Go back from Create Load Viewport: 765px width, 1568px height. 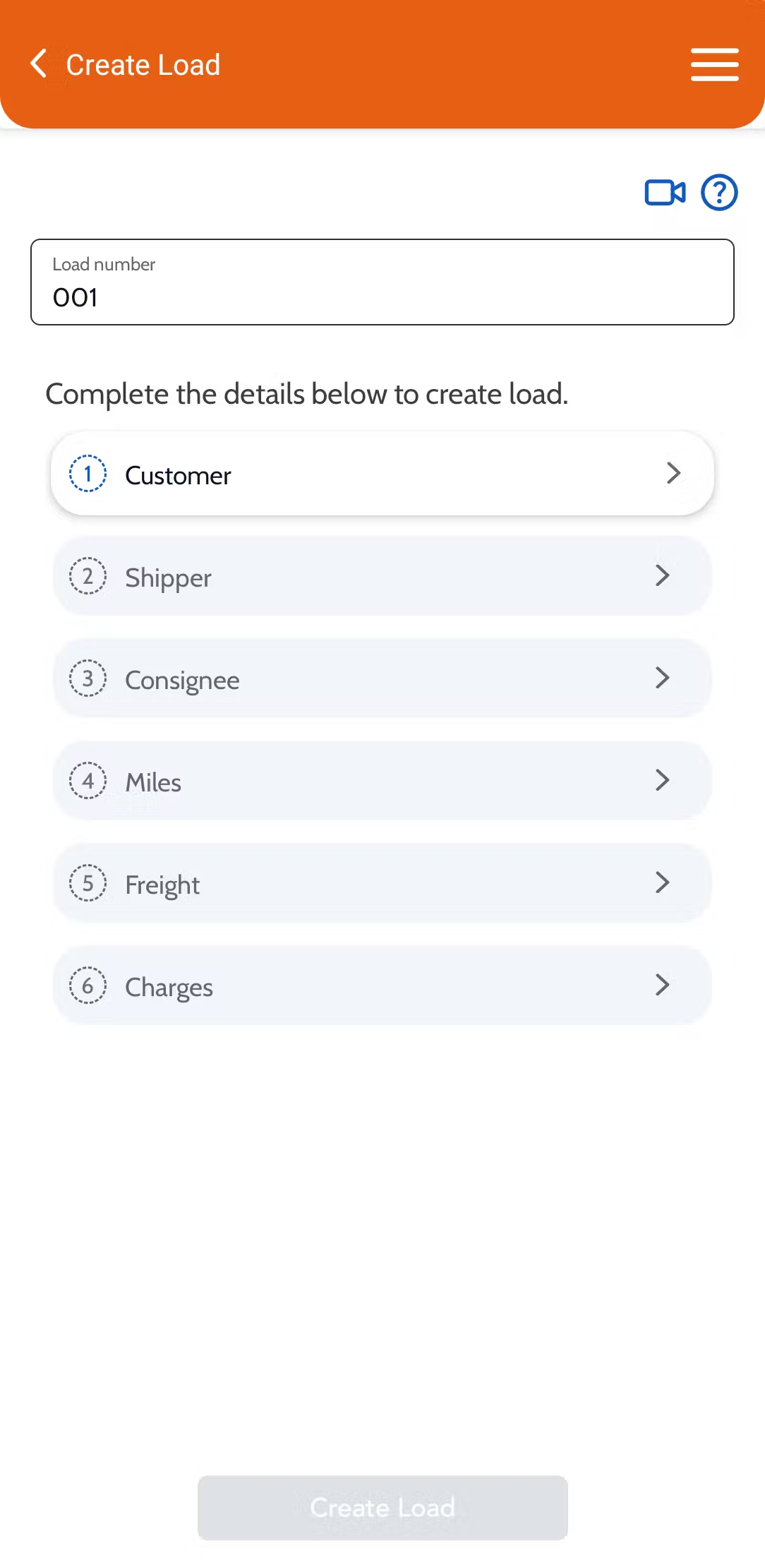point(39,64)
